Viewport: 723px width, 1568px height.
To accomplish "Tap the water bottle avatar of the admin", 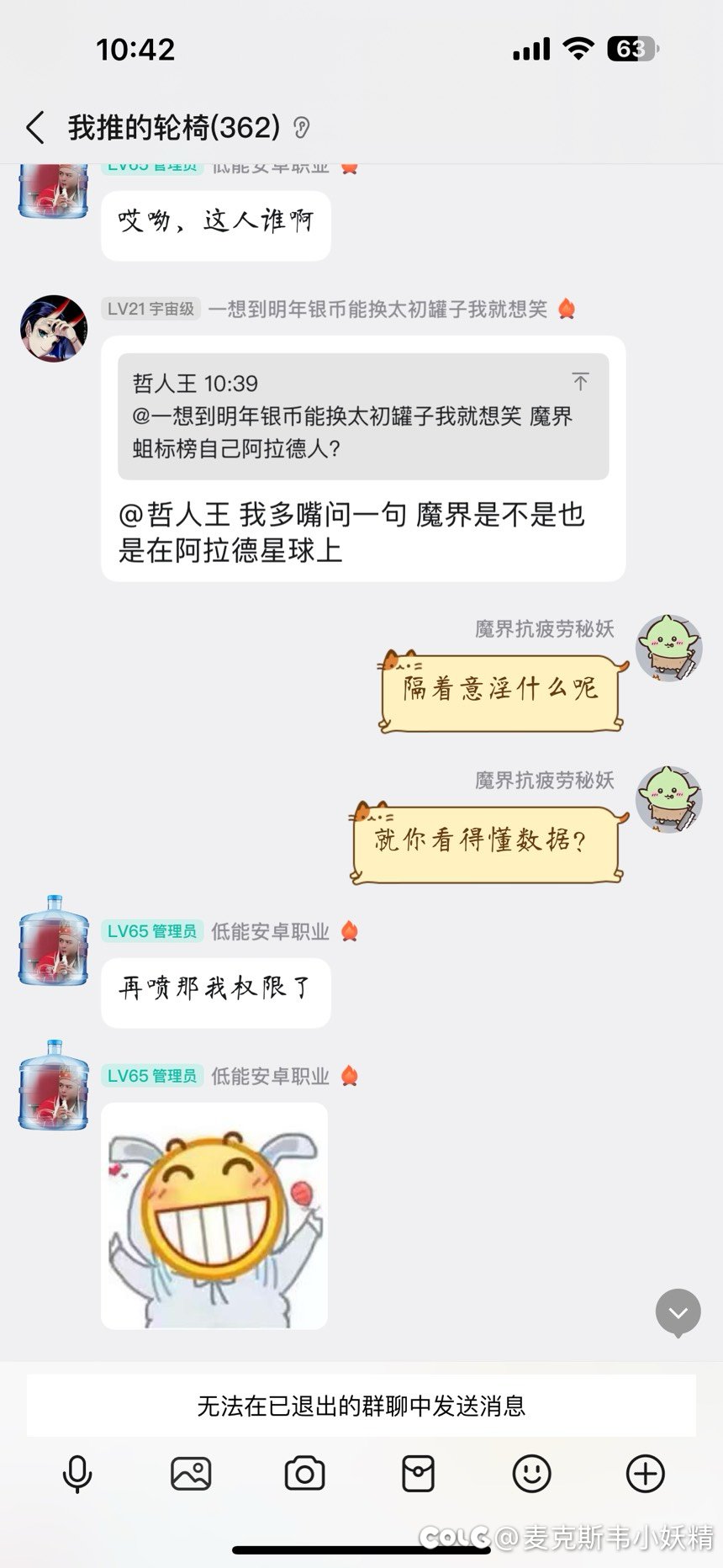I will tap(51, 944).
